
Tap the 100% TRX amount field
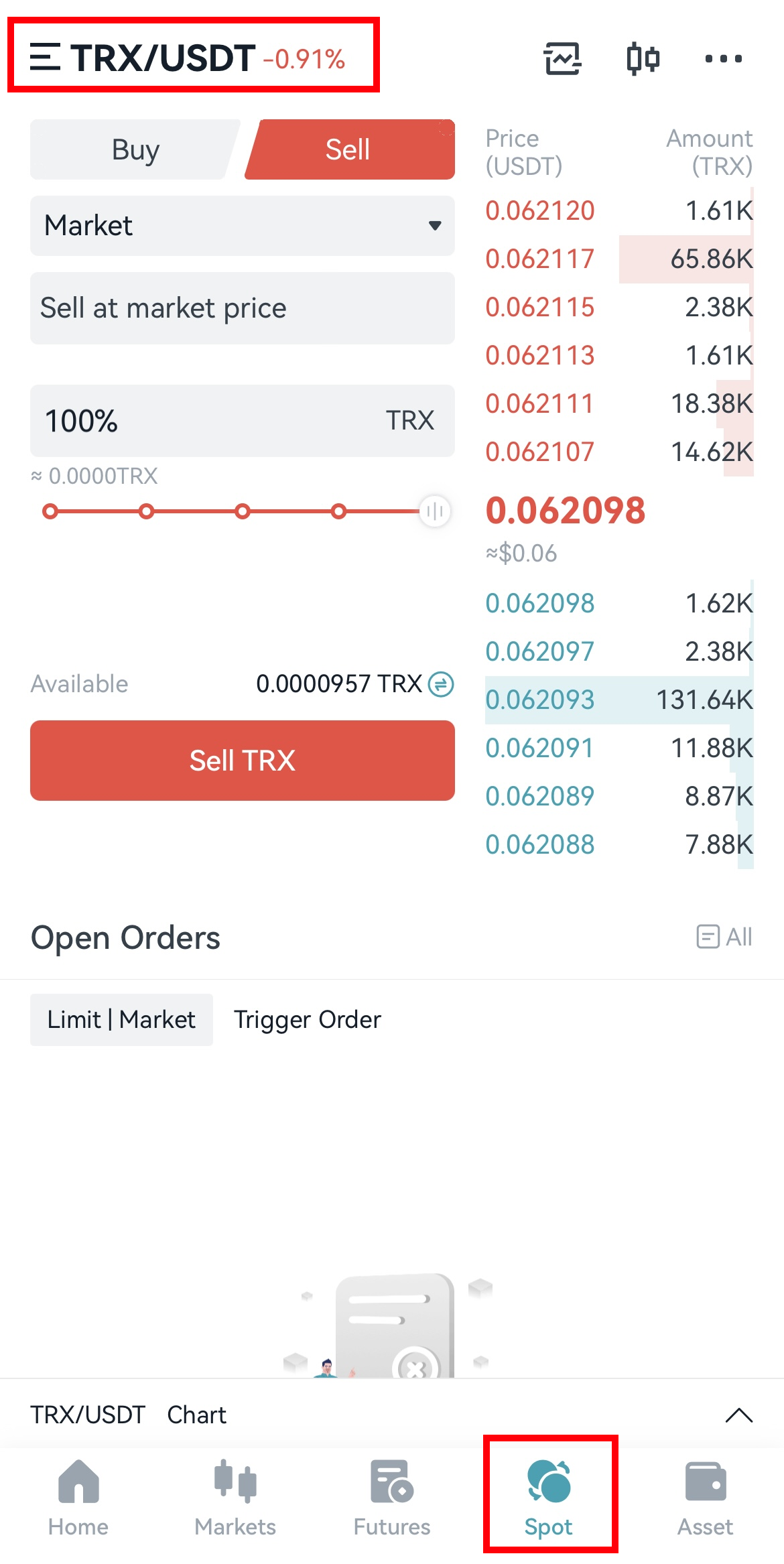[243, 421]
